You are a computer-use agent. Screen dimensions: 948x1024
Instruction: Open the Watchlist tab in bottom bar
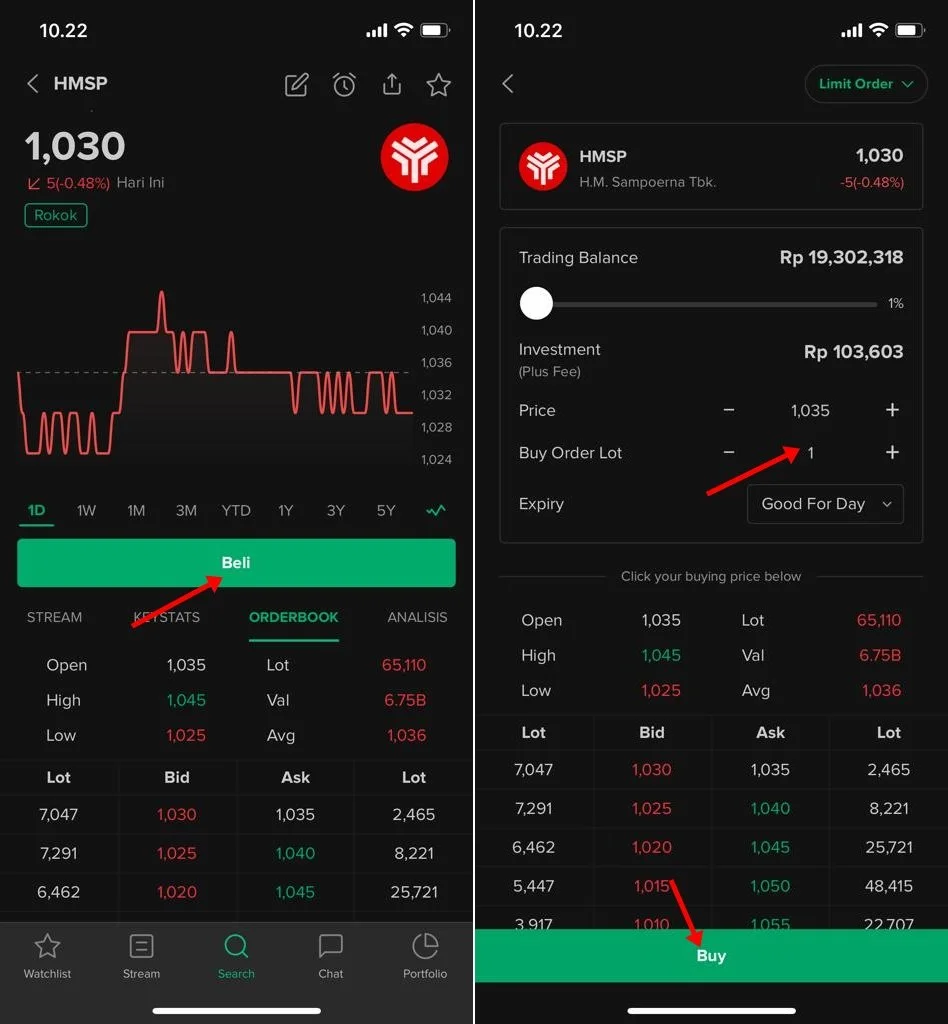(47, 957)
